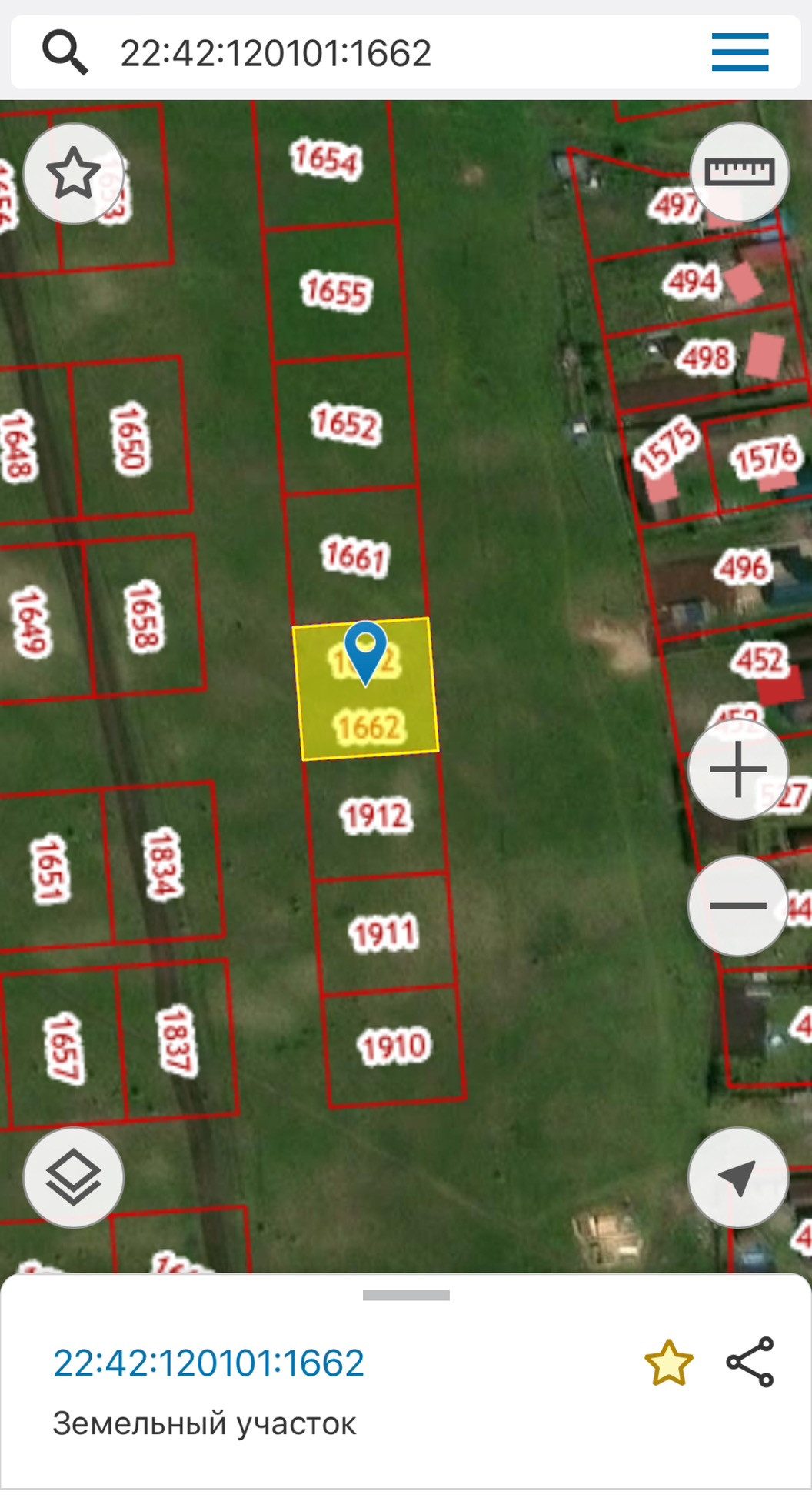Screen dimensions: 812x1508
Task: Zoom out the map with minus button
Action: point(737,906)
